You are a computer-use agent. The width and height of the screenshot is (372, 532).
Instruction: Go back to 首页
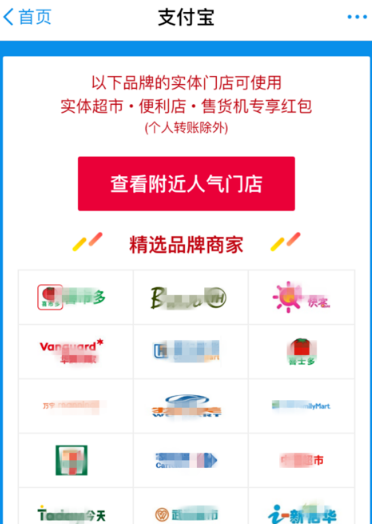(x=27, y=17)
